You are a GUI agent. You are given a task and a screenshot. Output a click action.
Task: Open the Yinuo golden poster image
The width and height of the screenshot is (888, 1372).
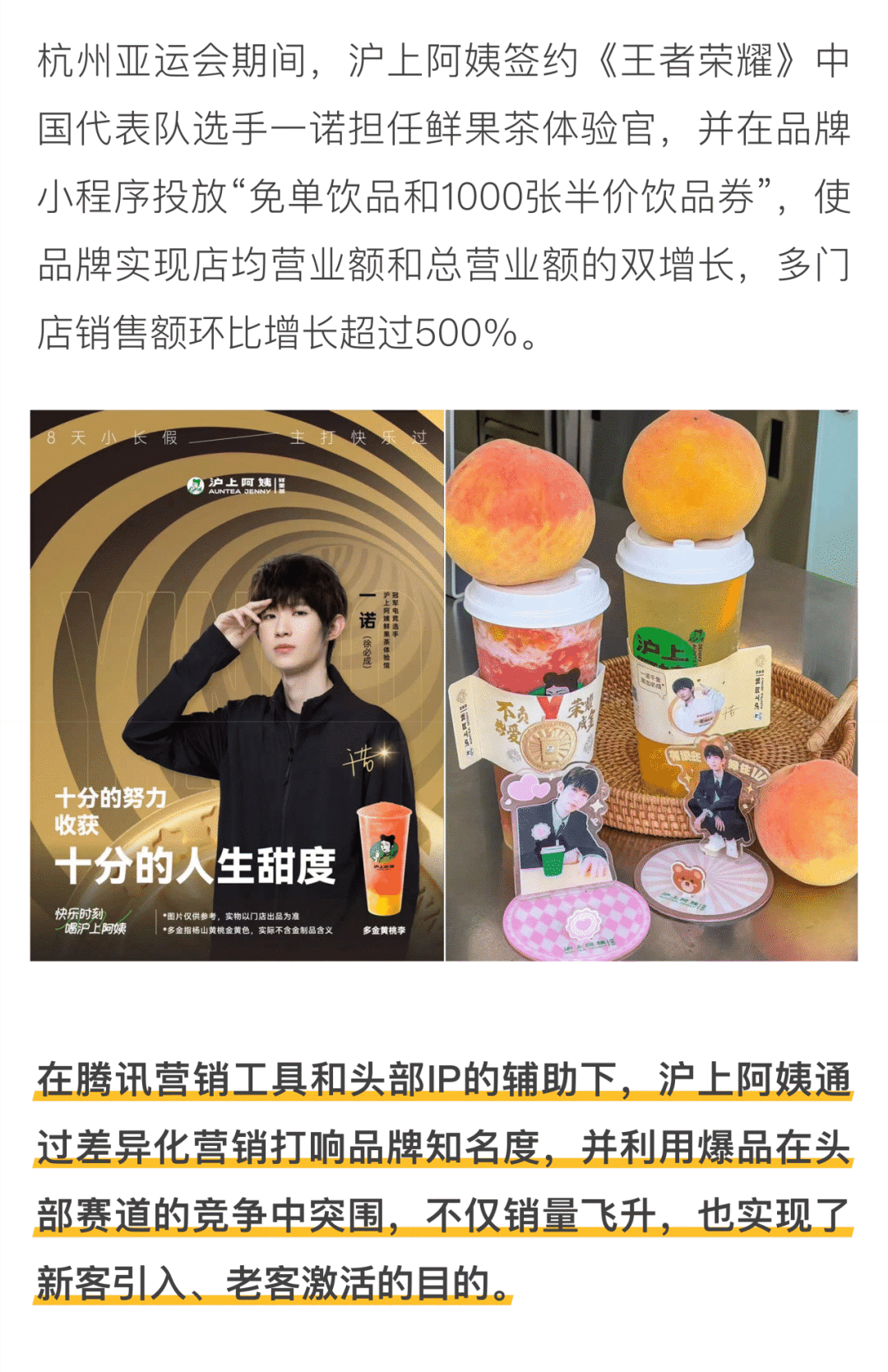pos(237,685)
